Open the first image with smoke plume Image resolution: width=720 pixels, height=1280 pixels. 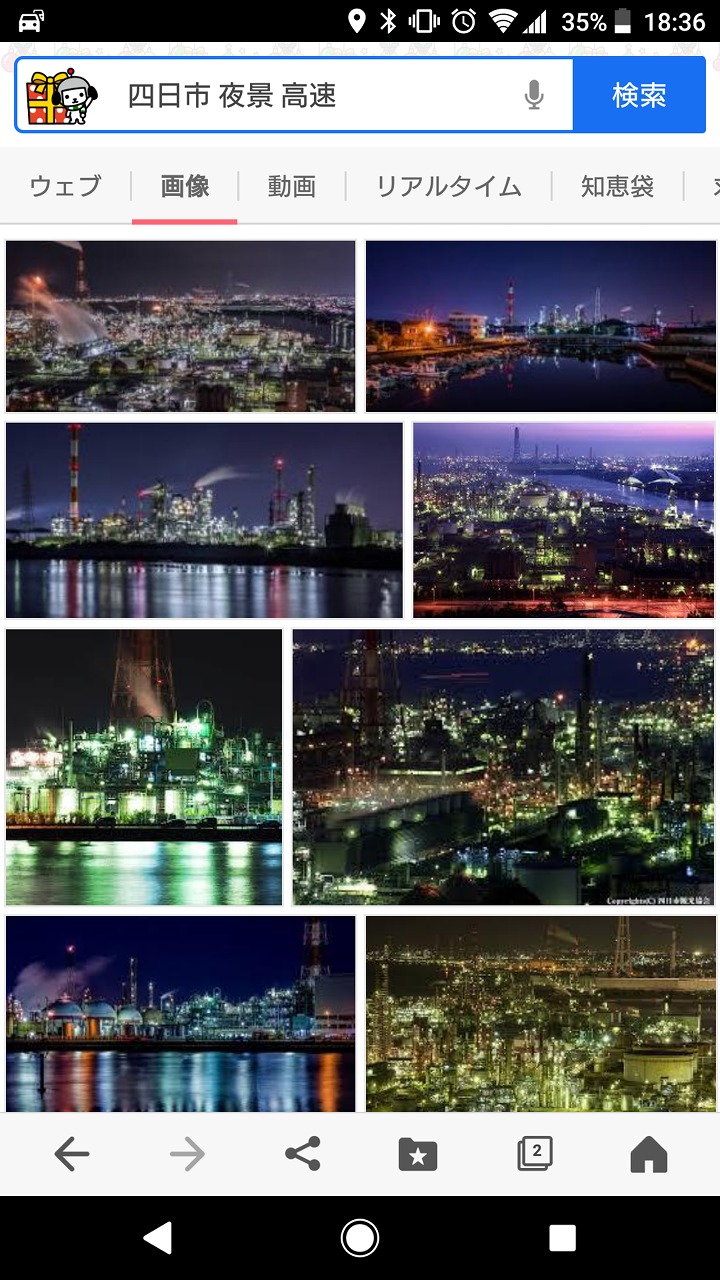click(x=180, y=326)
